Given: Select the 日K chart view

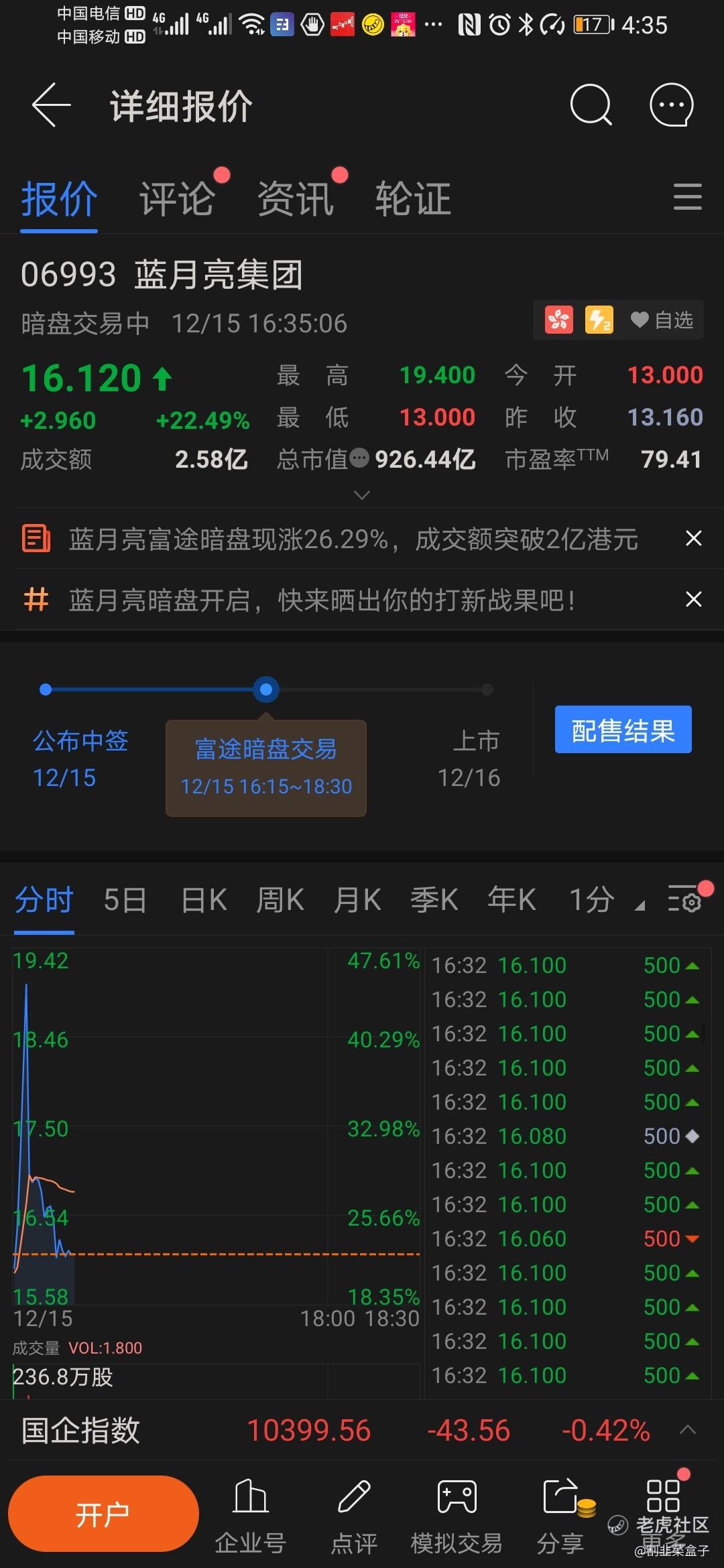Looking at the screenshot, I should [204, 900].
